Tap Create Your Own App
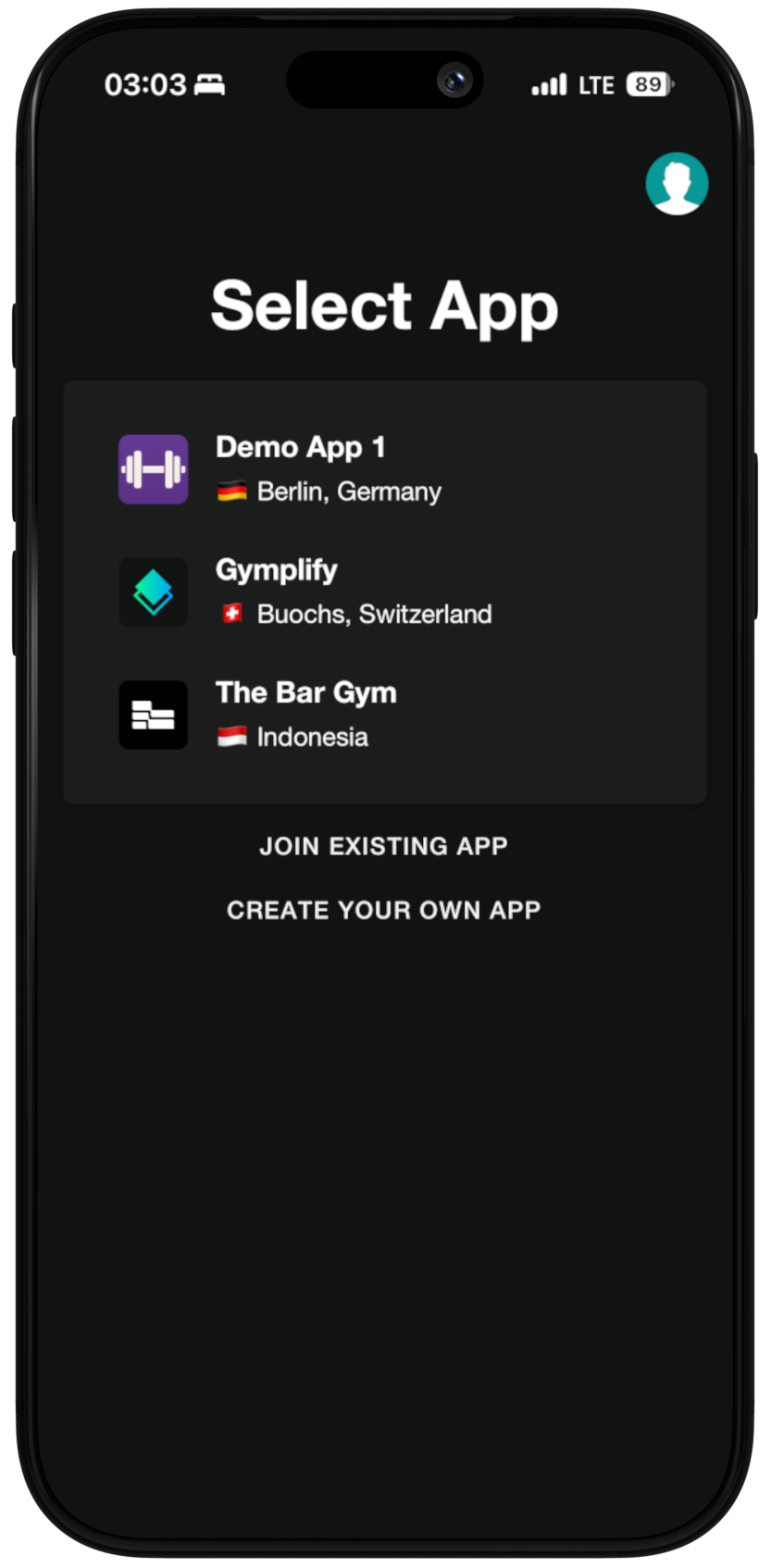771x1568 pixels. 383,910
